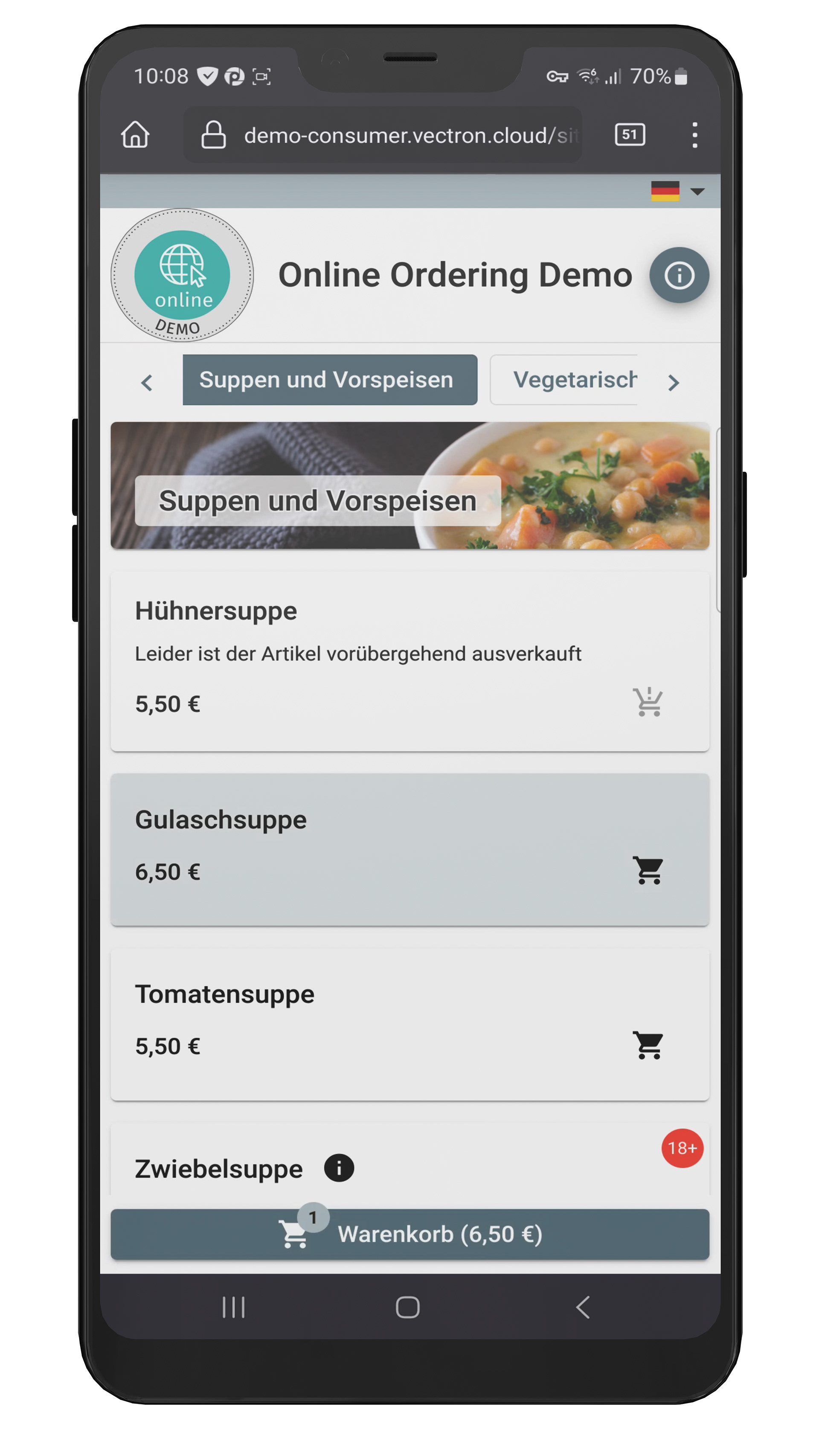This screenshot has width=819, height=1456.
Task: Tap the browser address bar
Action: tap(396, 136)
